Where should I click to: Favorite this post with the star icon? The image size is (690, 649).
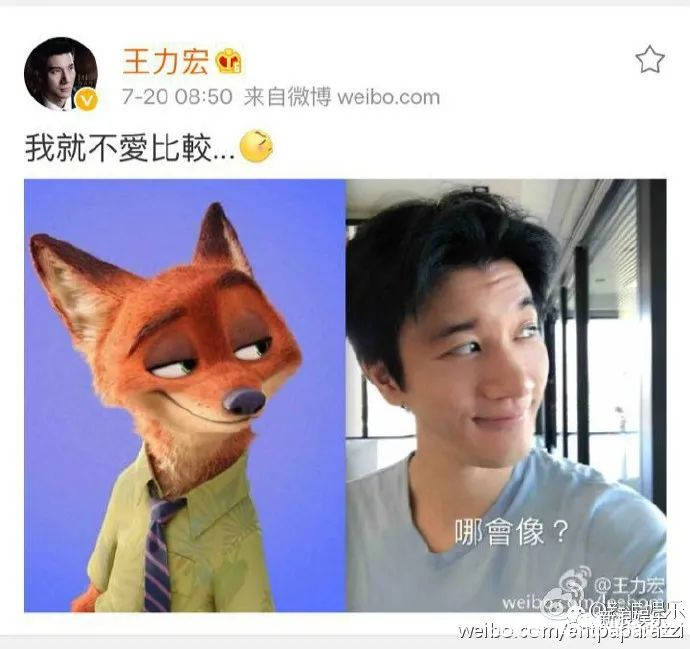click(x=650, y=60)
